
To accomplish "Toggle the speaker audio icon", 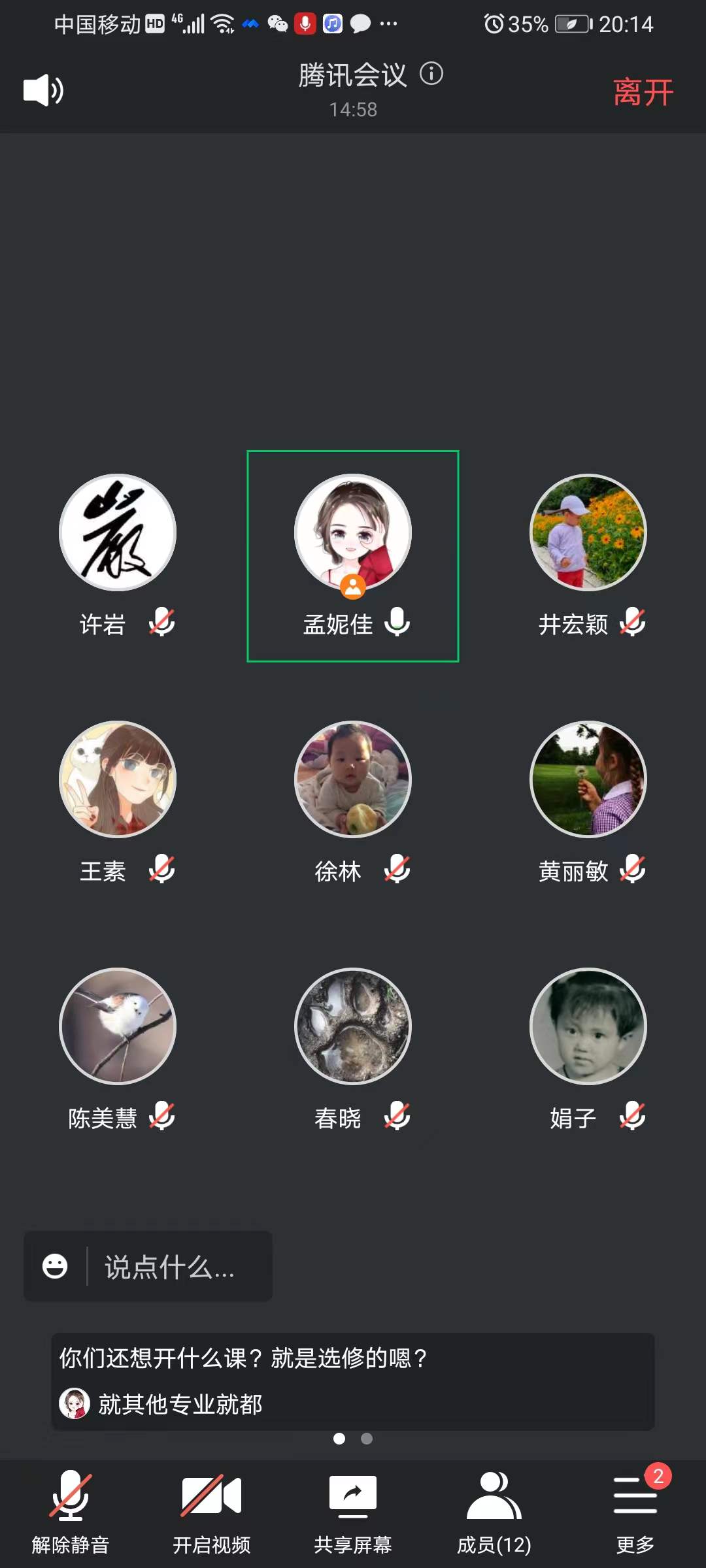I will 43,90.
